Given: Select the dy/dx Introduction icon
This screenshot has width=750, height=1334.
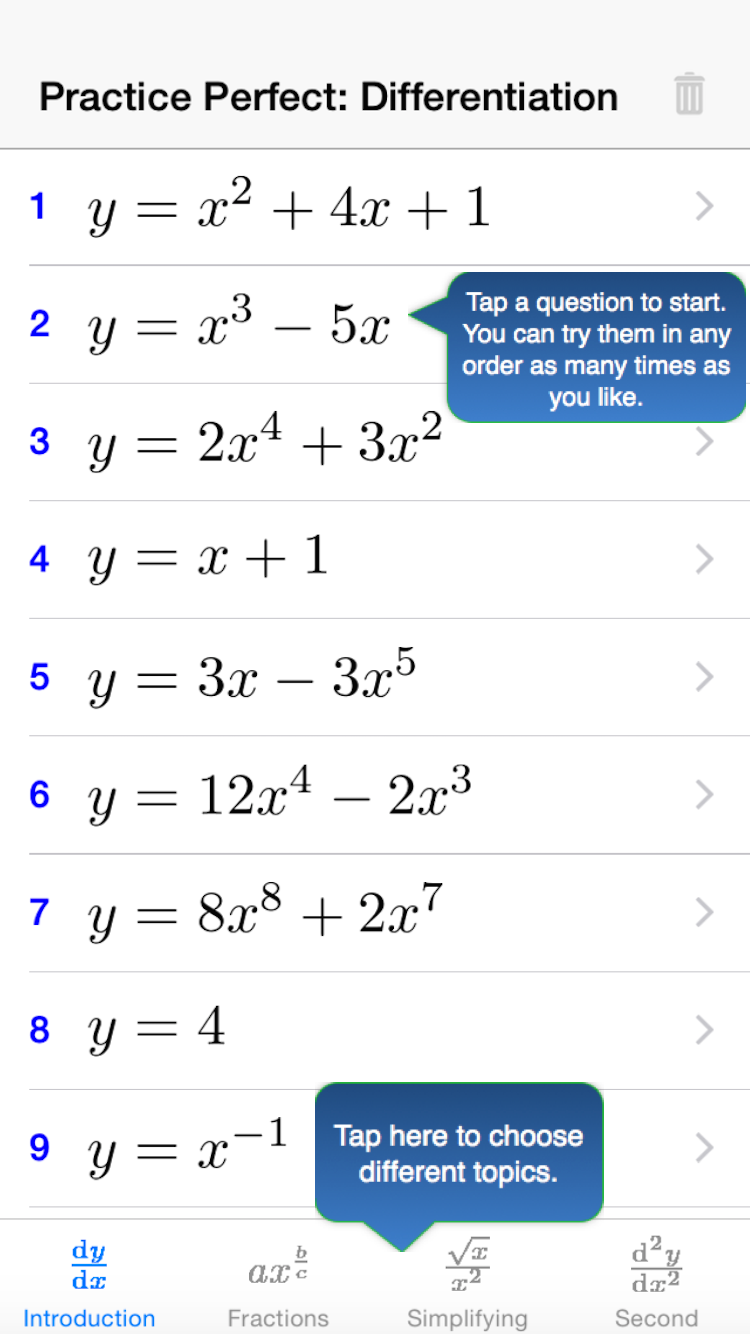Looking at the screenshot, I should point(89,1262).
